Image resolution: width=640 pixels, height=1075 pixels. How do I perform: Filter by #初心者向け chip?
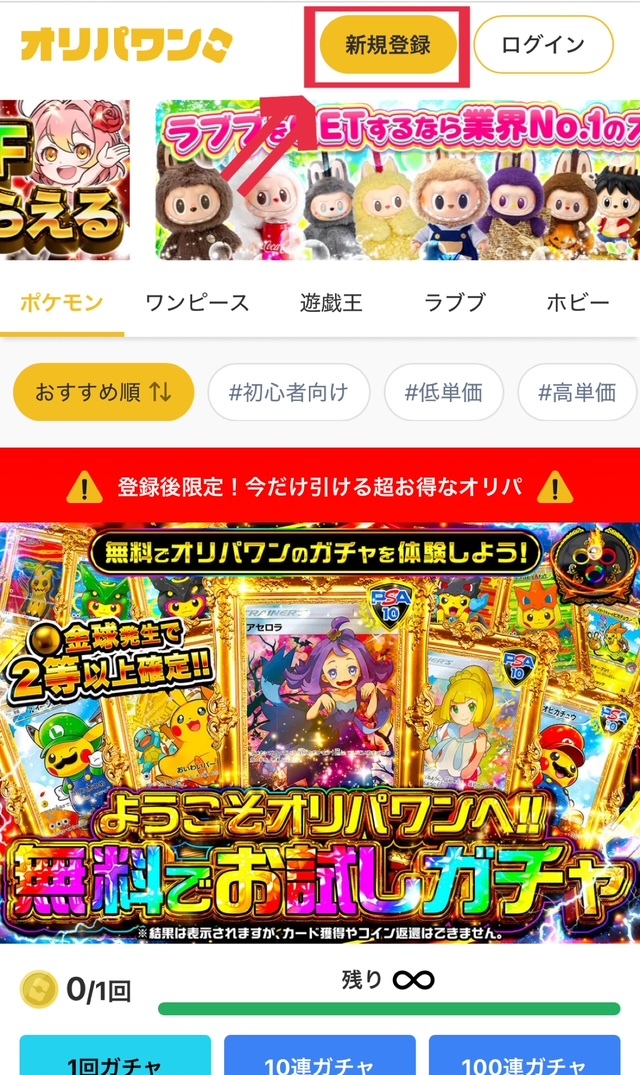[x=288, y=392]
